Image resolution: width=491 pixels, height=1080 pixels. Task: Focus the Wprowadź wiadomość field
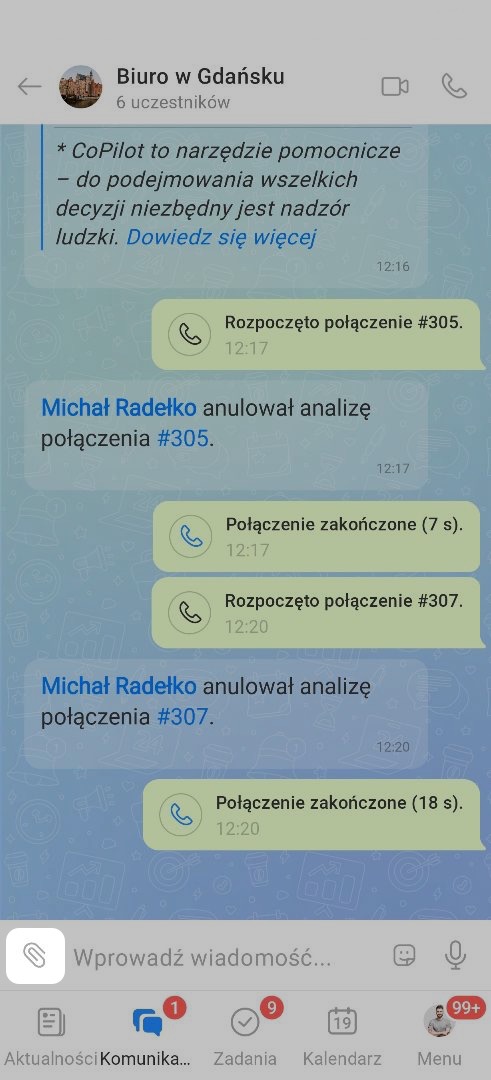[x=222, y=957]
